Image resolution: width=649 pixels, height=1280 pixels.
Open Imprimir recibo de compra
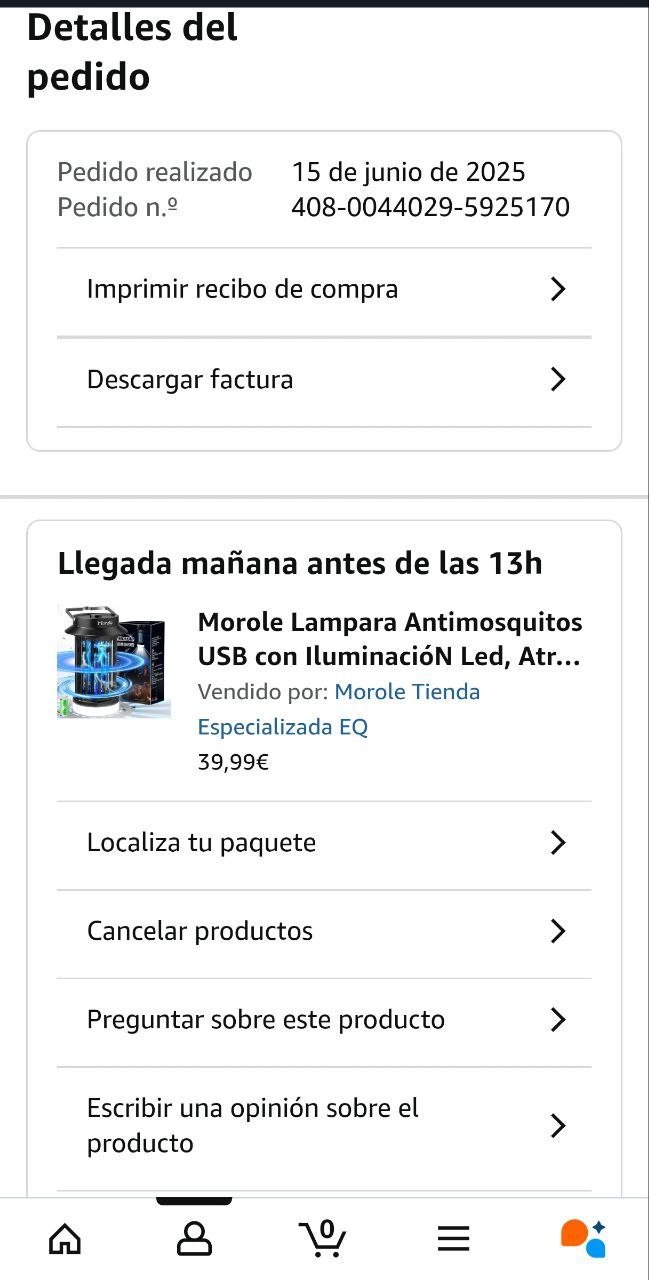click(x=324, y=290)
